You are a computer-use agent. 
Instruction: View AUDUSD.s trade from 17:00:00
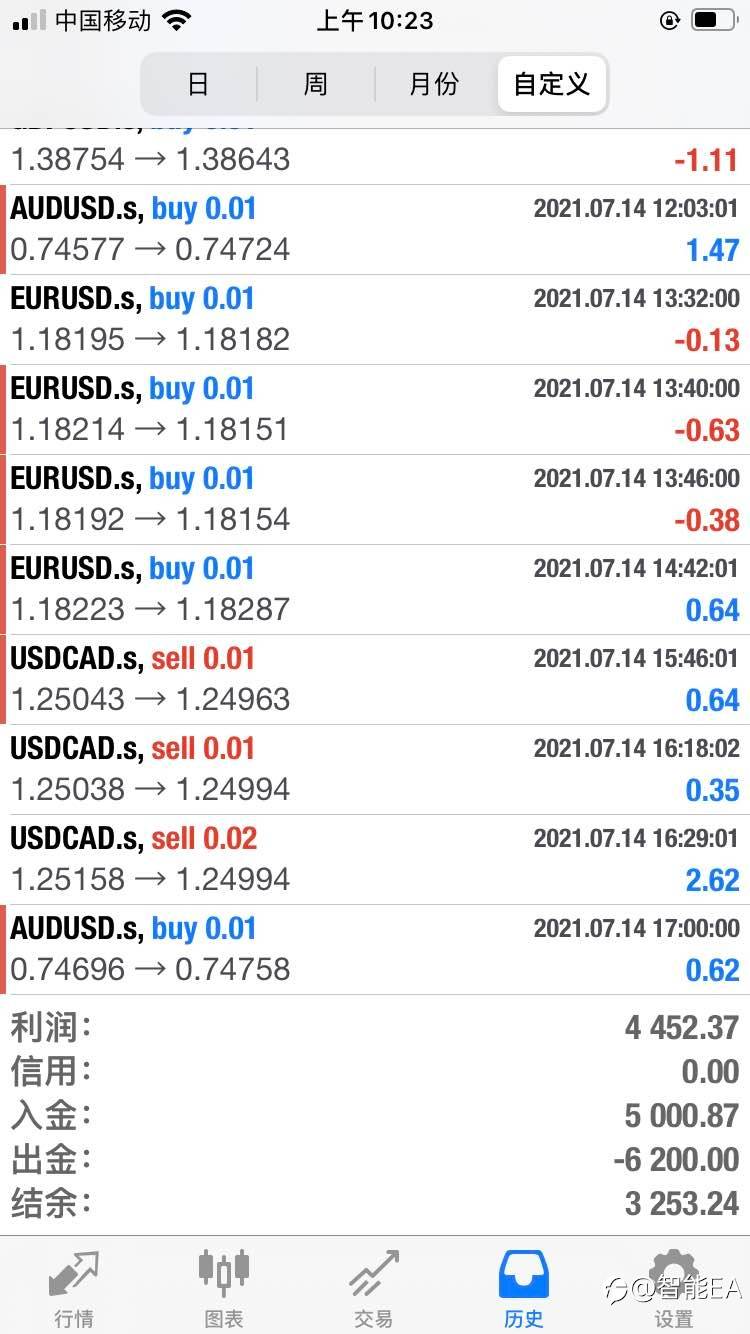pyautogui.click(x=375, y=950)
